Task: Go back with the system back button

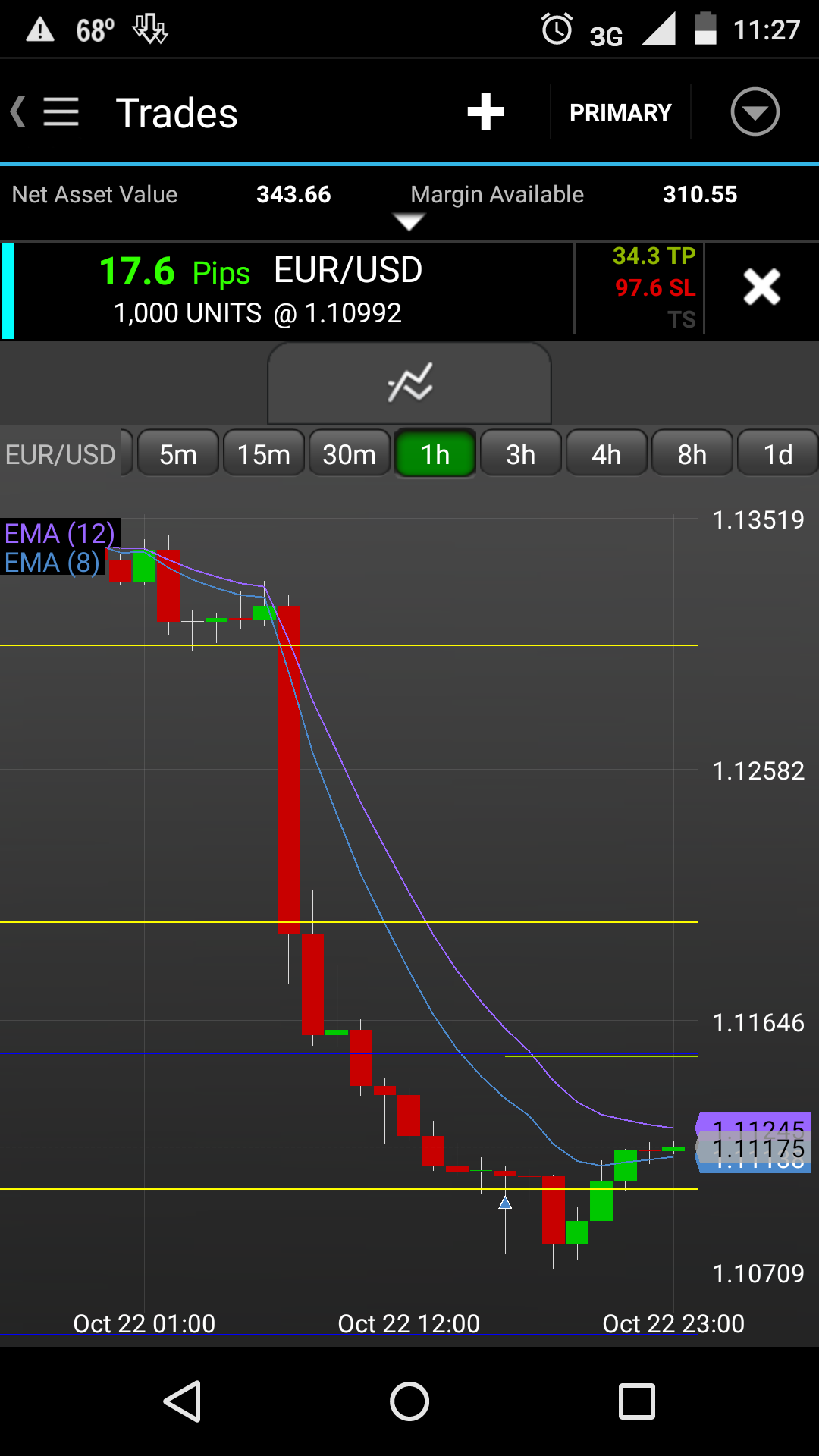Action: click(x=182, y=1401)
